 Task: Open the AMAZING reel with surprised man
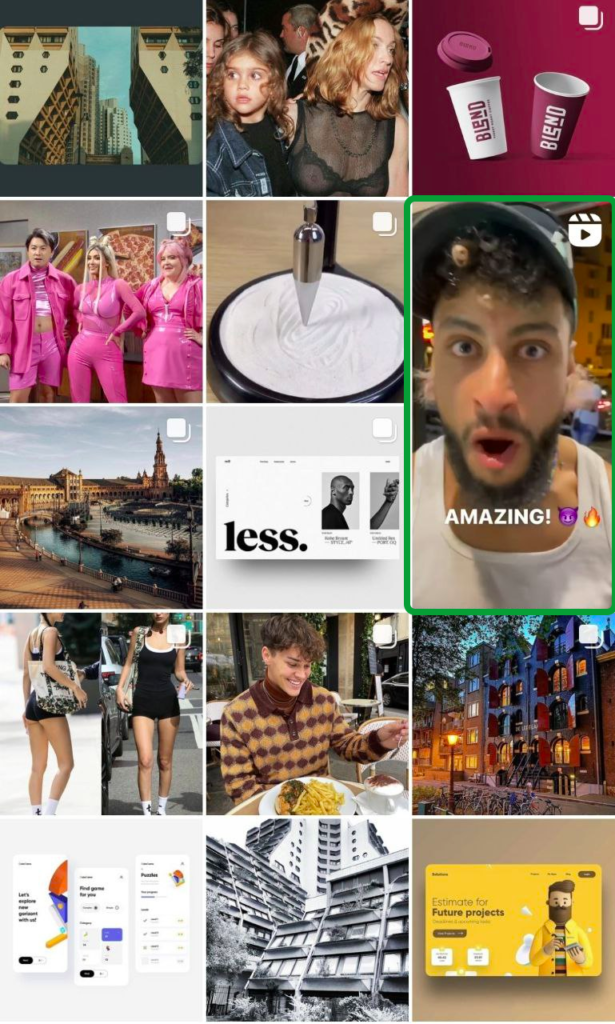510,405
